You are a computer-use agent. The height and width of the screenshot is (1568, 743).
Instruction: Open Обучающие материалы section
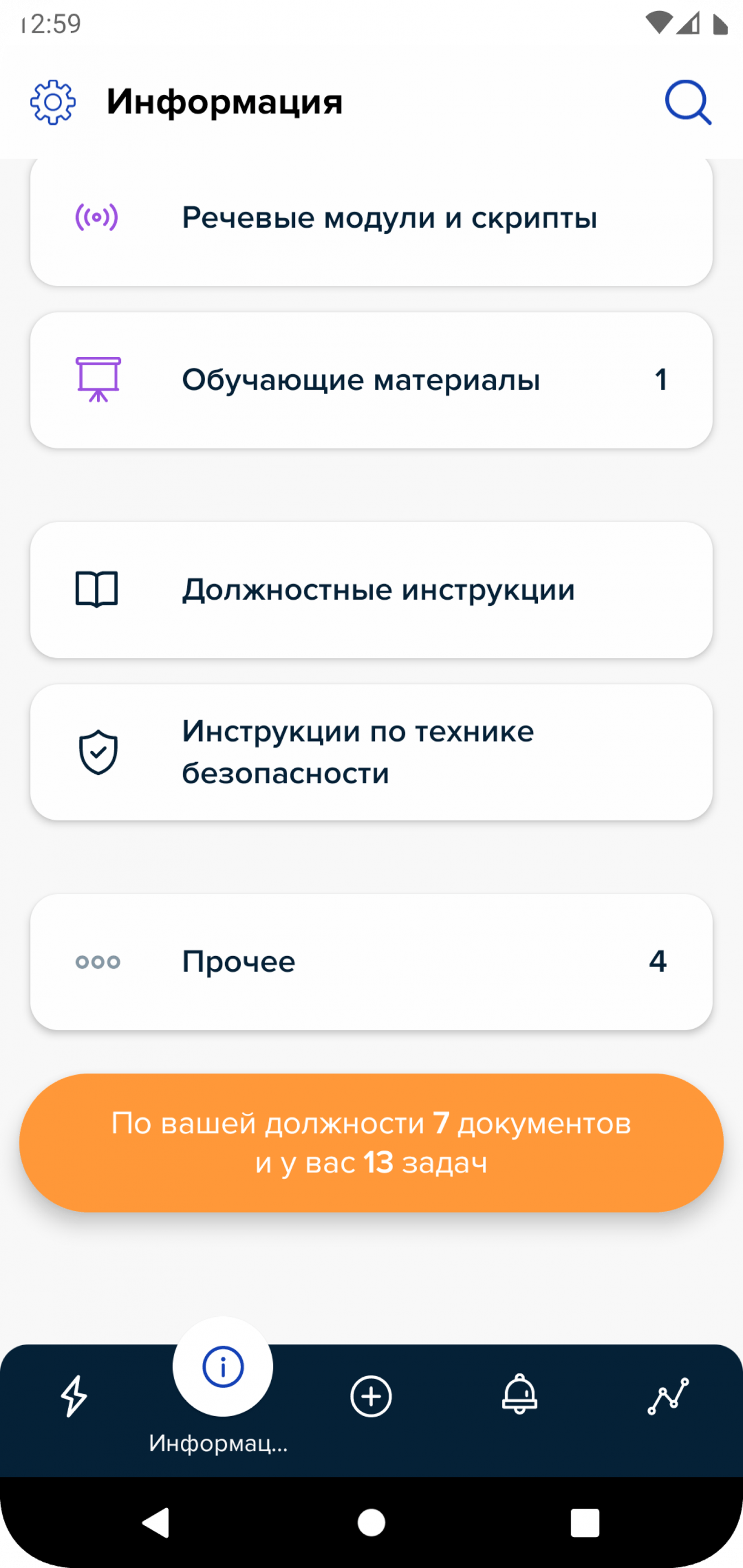(x=371, y=380)
